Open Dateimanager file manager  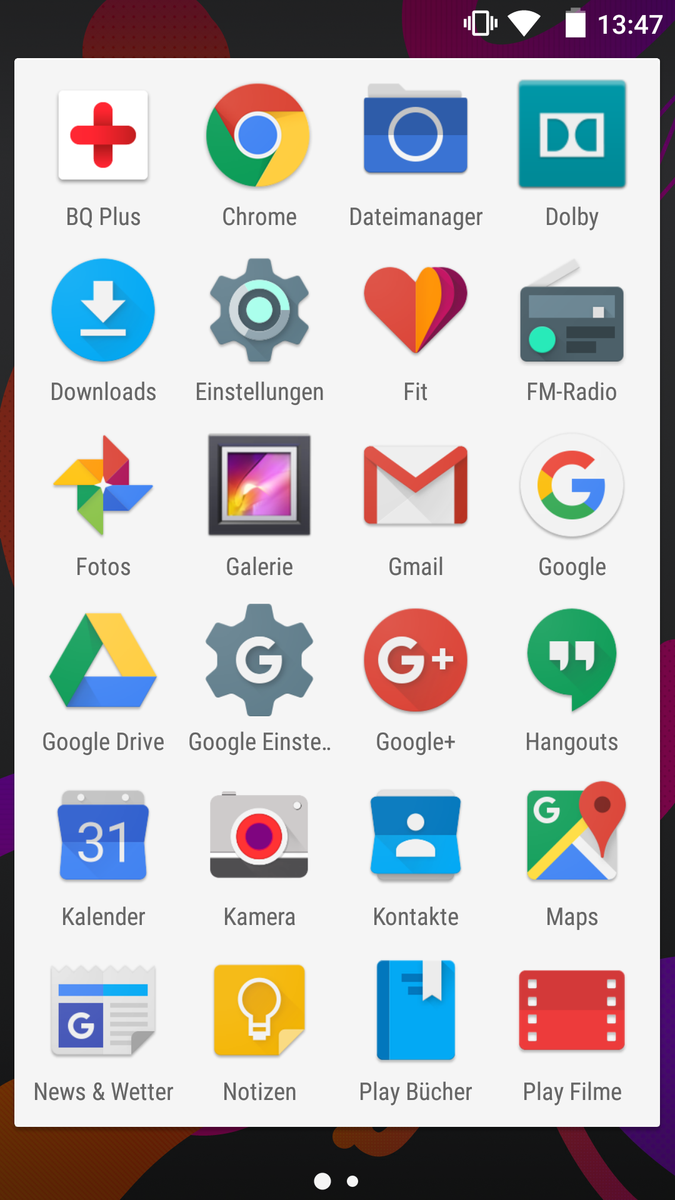coord(415,136)
